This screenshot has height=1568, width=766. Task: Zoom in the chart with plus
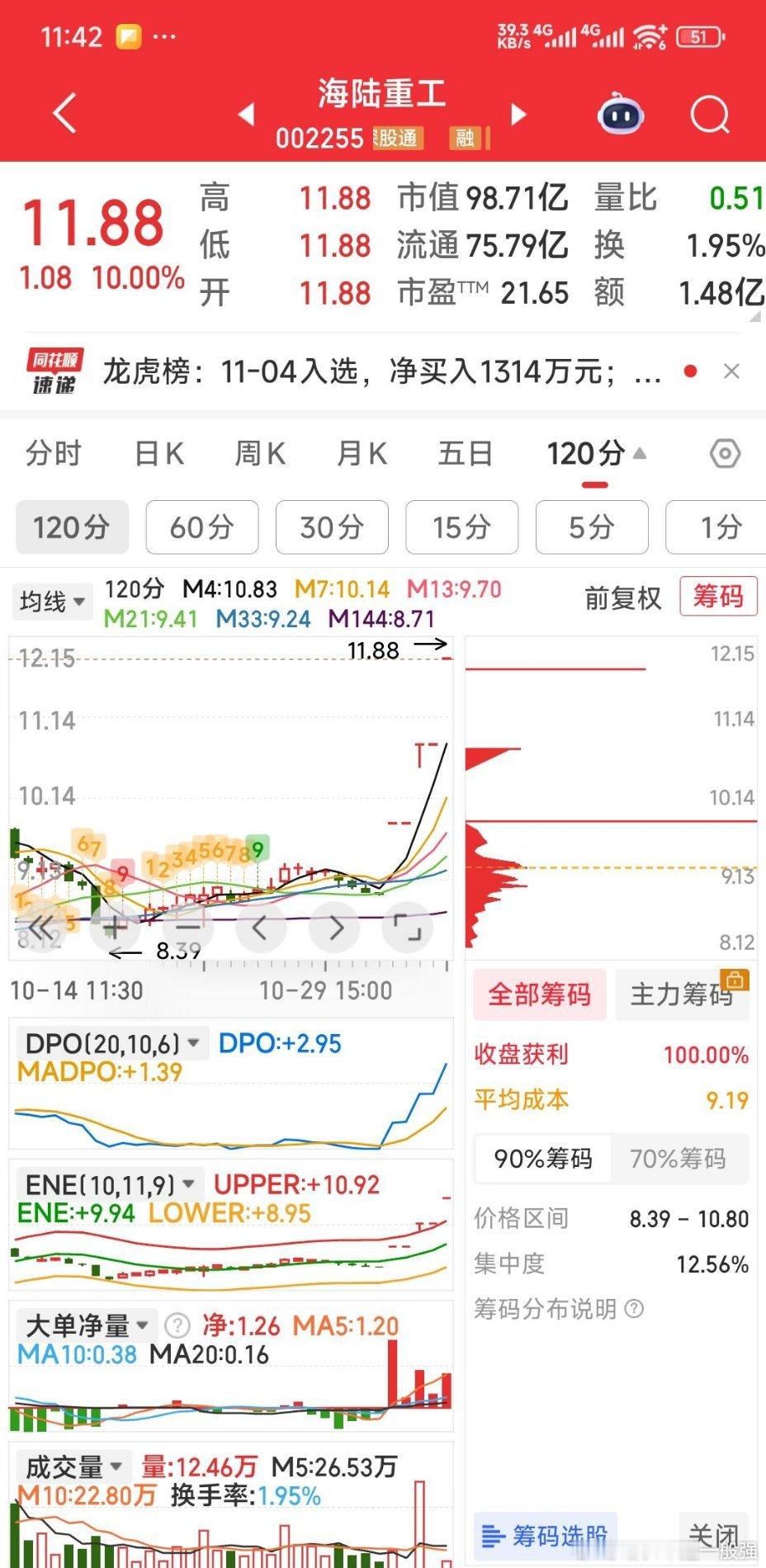click(x=114, y=928)
